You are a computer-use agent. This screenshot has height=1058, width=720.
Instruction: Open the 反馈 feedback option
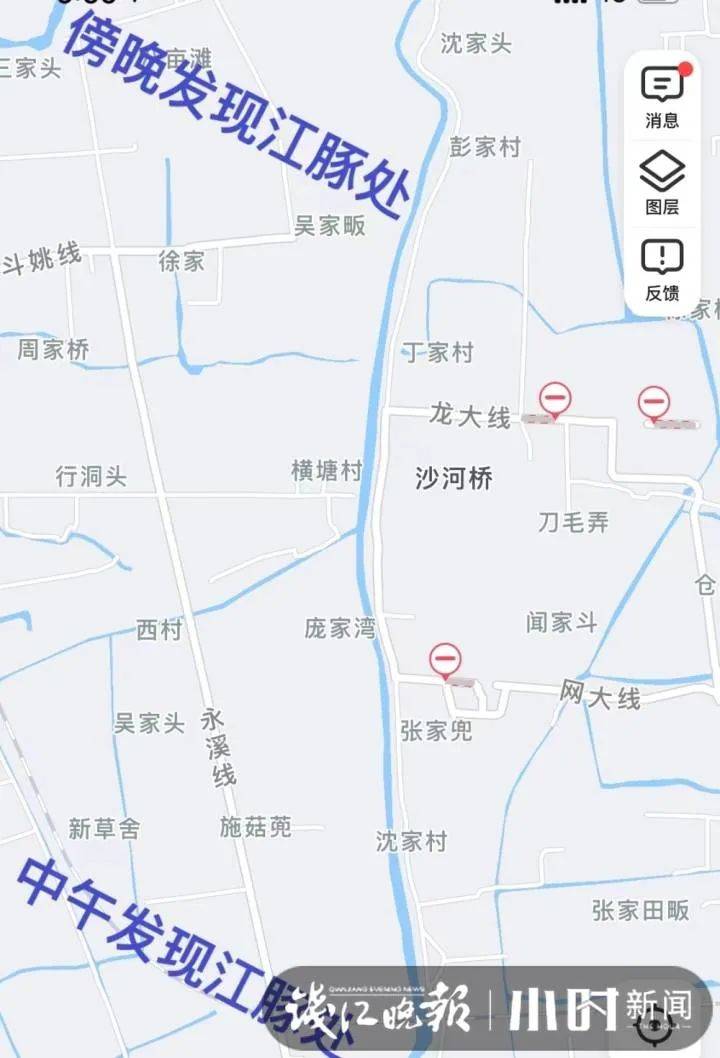(662, 270)
